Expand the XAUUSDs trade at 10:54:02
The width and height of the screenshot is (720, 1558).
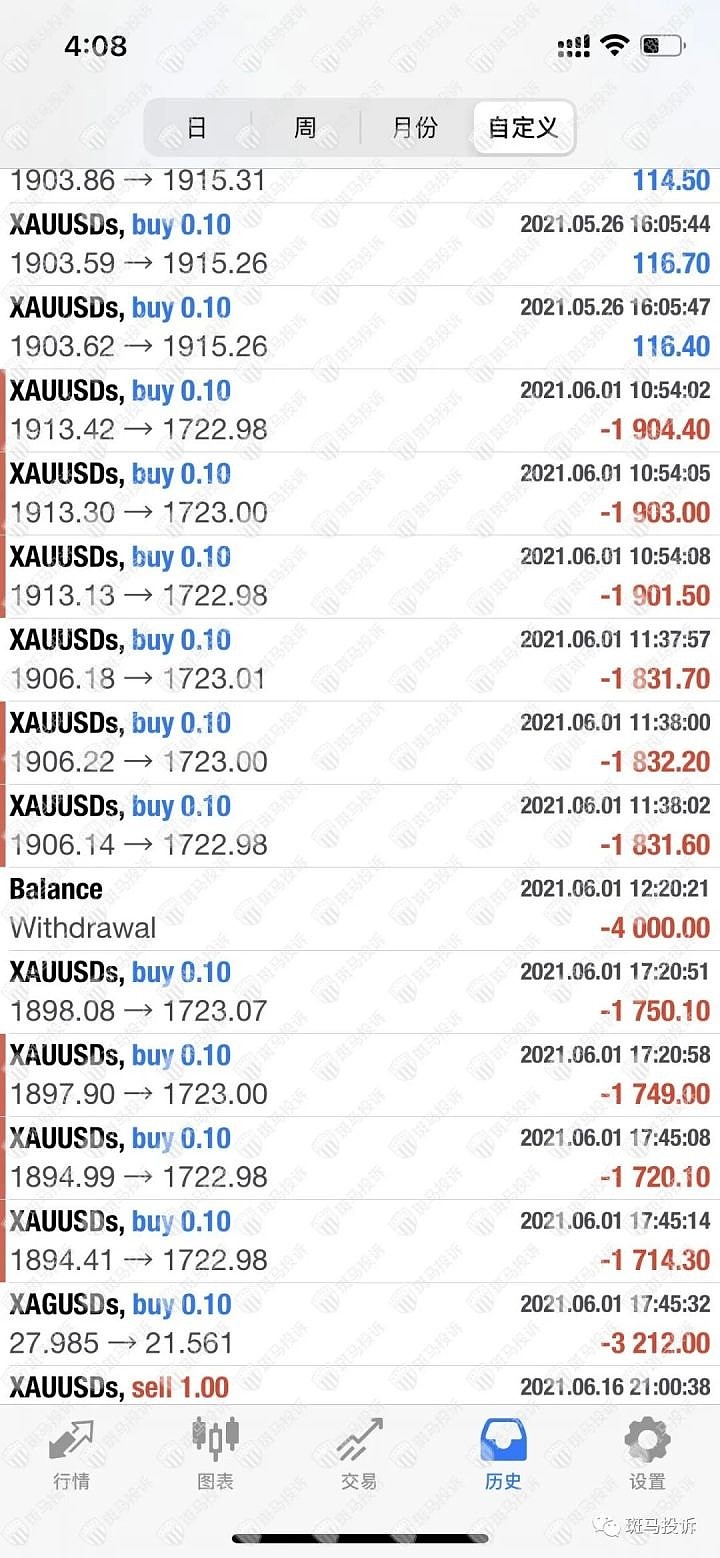point(360,410)
